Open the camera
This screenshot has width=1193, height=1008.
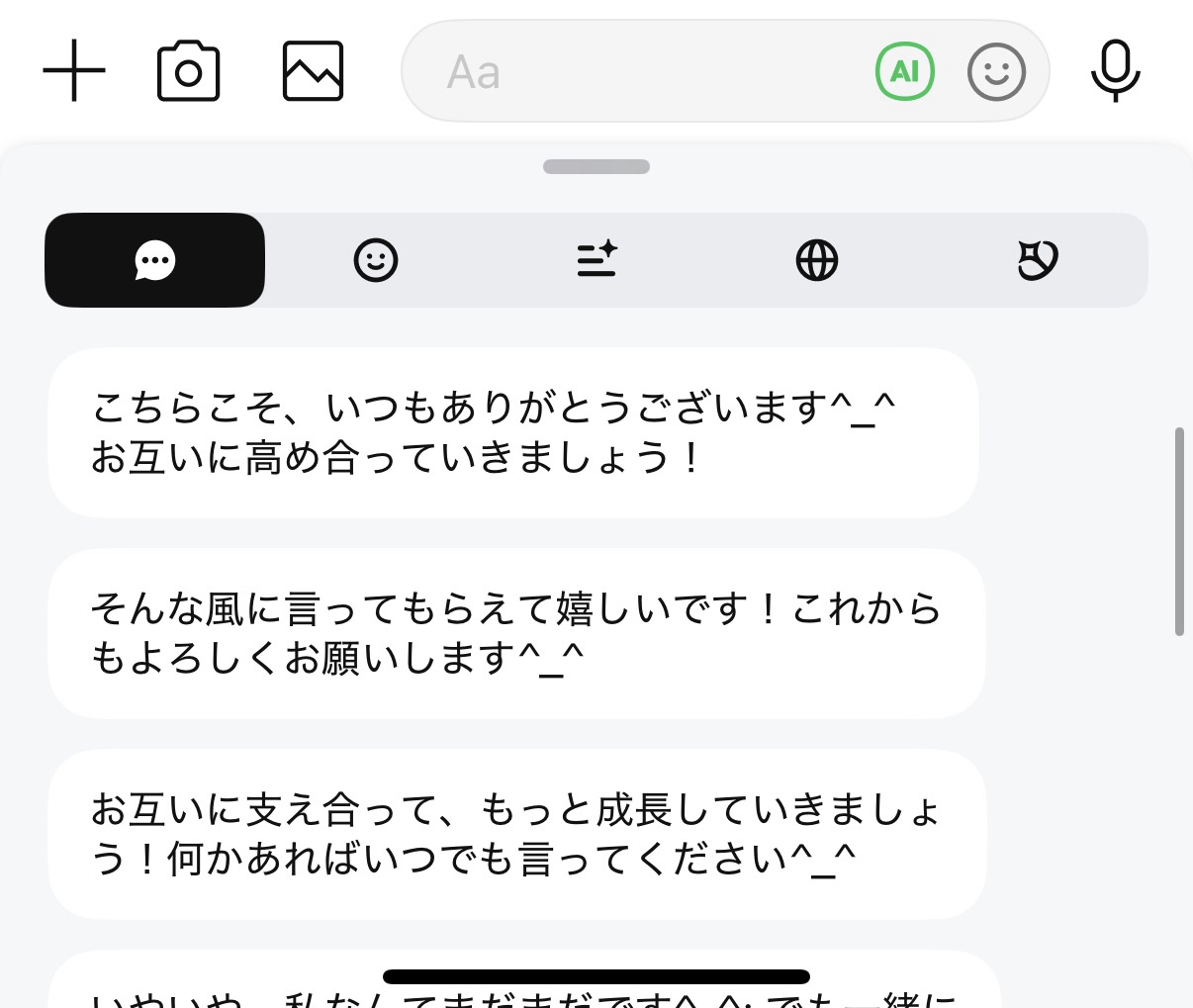188,71
